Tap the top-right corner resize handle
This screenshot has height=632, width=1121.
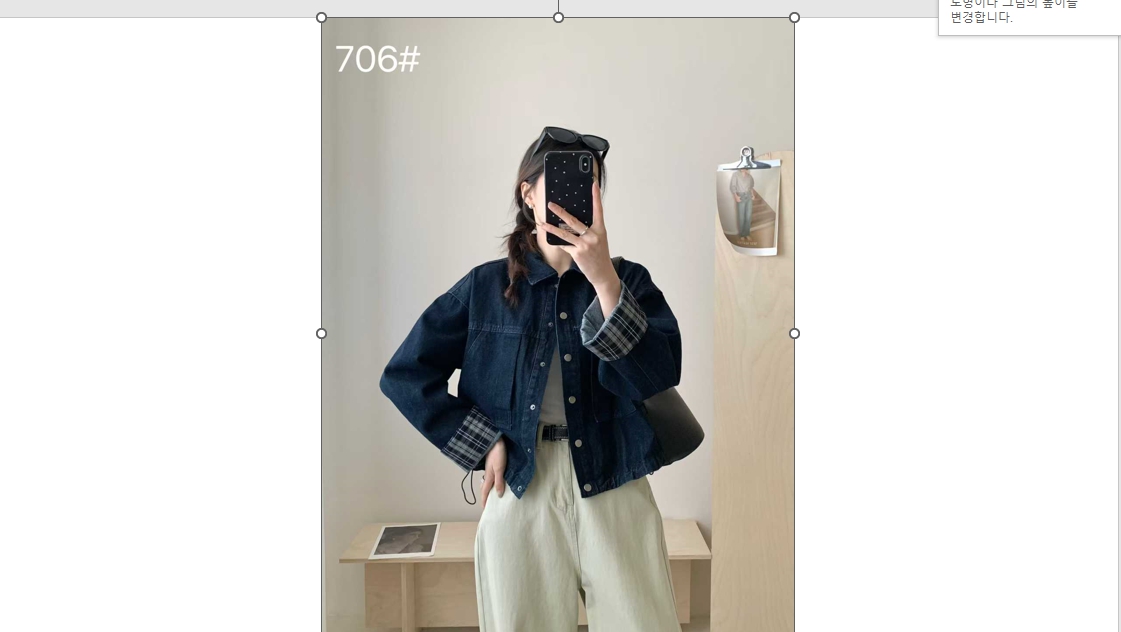(794, 18)
